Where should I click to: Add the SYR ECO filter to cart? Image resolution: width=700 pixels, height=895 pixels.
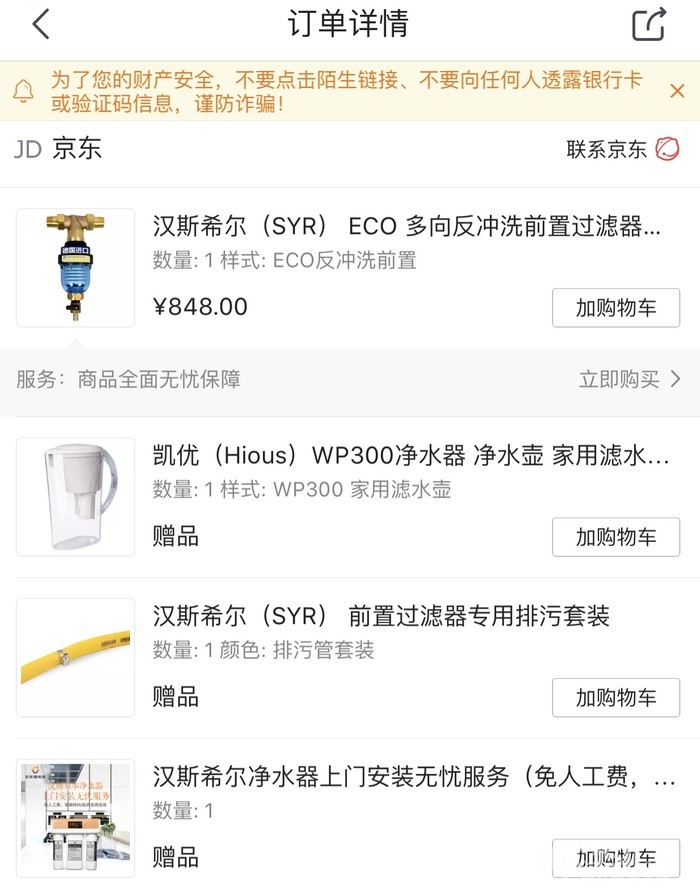point(615,308)
